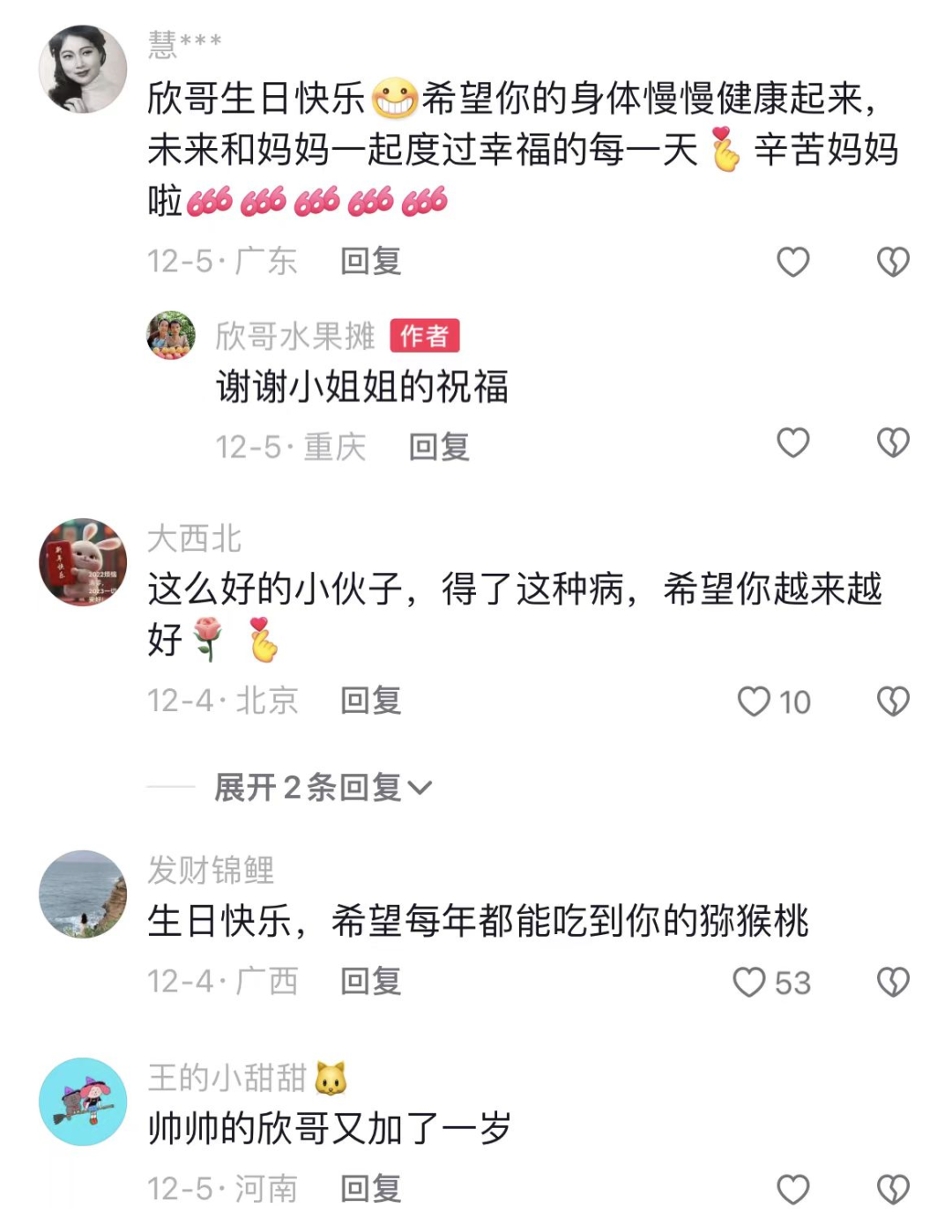Dislike 大西北's comment

coord(892,701)
